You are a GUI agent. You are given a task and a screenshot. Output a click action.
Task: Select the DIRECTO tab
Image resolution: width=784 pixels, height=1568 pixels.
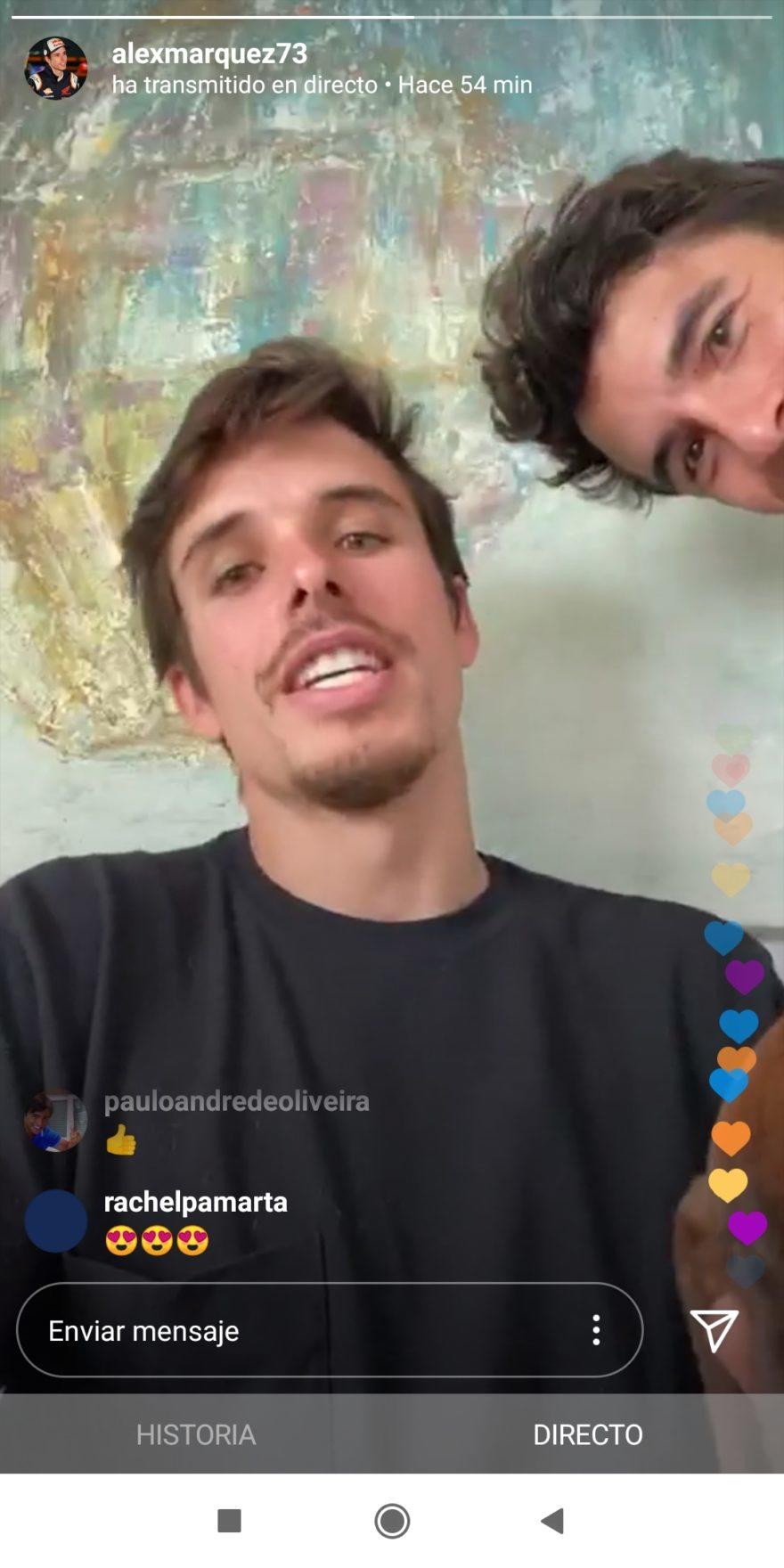587,1434
